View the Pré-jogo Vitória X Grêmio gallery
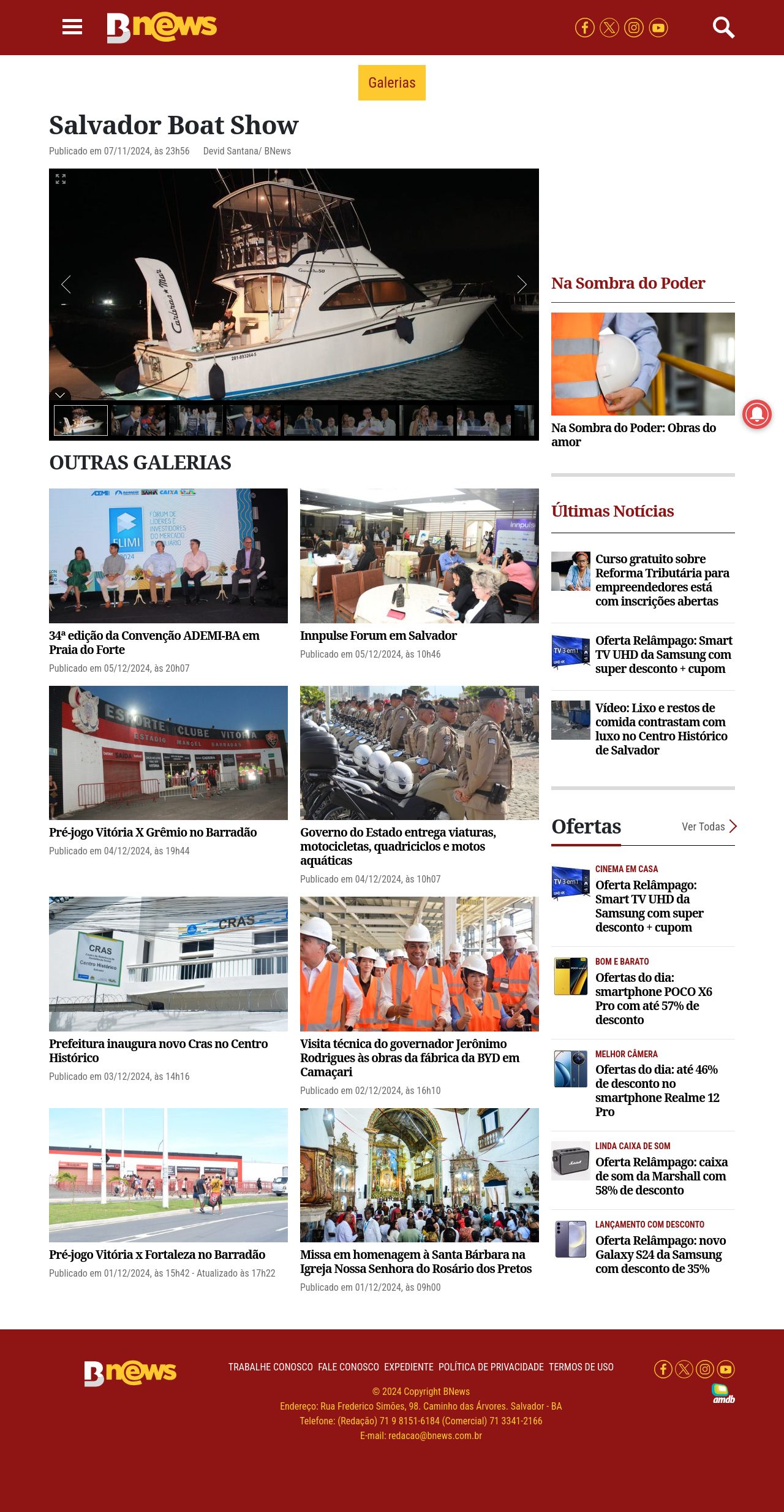The image size is (784, 1512). [153, 832]
